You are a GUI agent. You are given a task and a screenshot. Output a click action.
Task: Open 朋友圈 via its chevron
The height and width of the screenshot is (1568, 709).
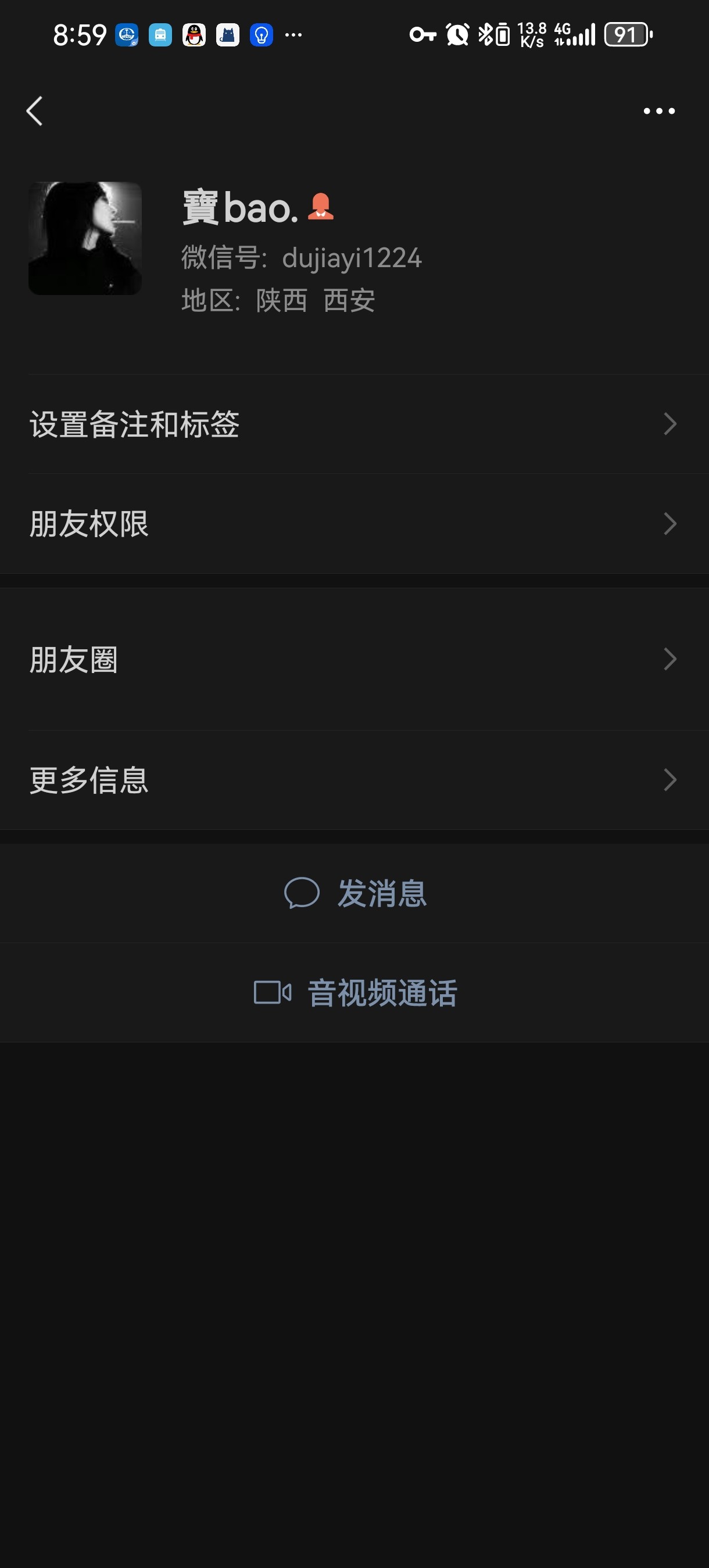[x=670, y=659]
